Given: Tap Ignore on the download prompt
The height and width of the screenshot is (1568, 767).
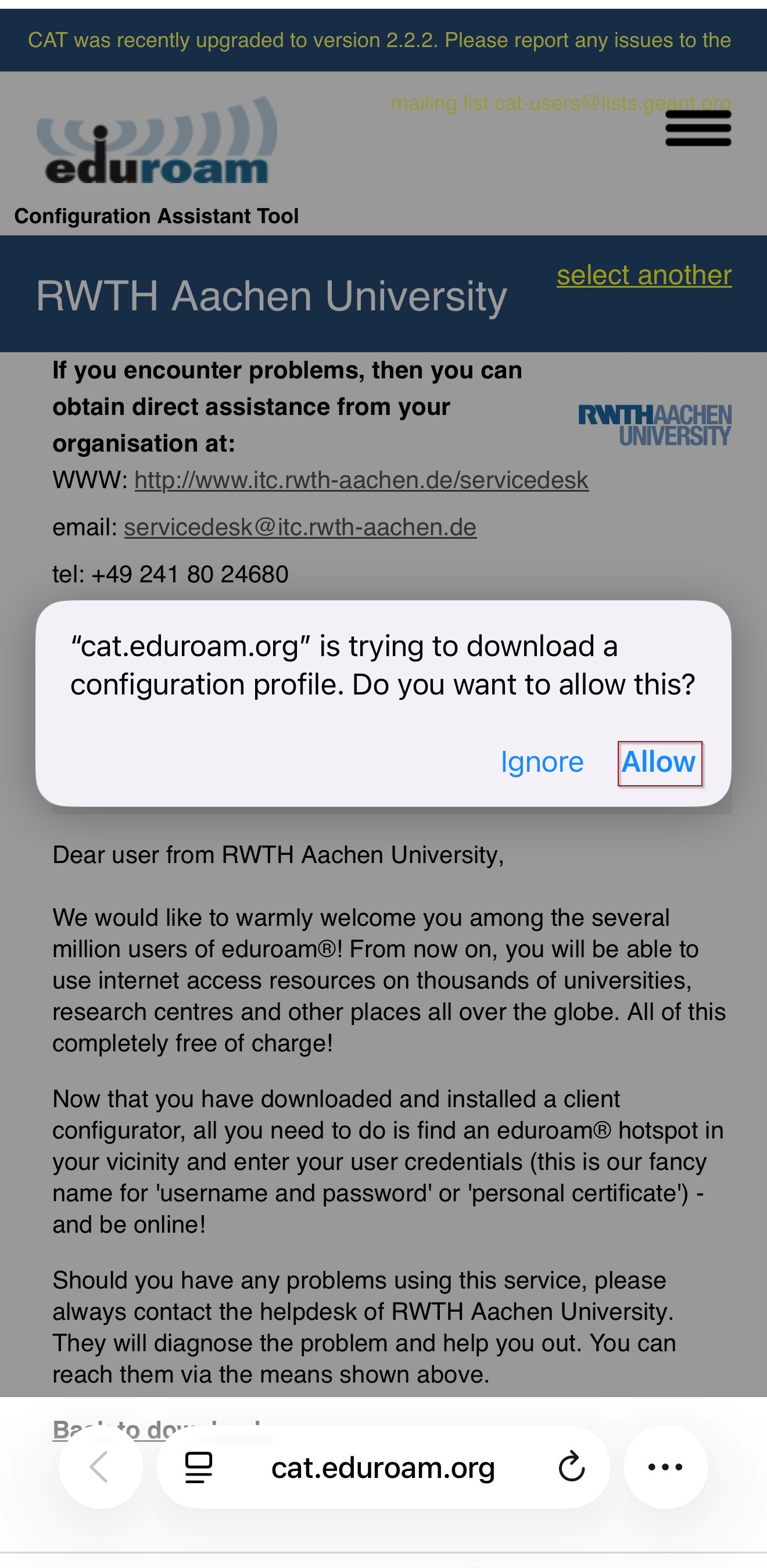Looking at the screenshot, I should point(542,762).
